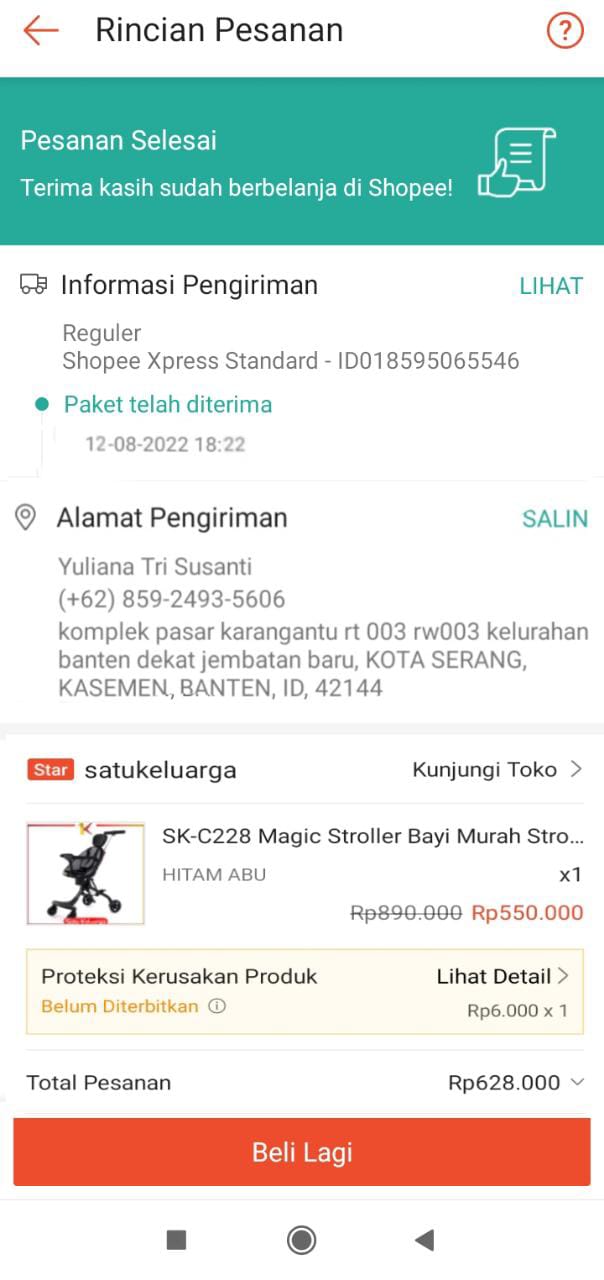The width and height of the screenshot is (604, 1280).
Task: Tap the info icon beside Belum Diterbitkan
Action: [216, 1007]
